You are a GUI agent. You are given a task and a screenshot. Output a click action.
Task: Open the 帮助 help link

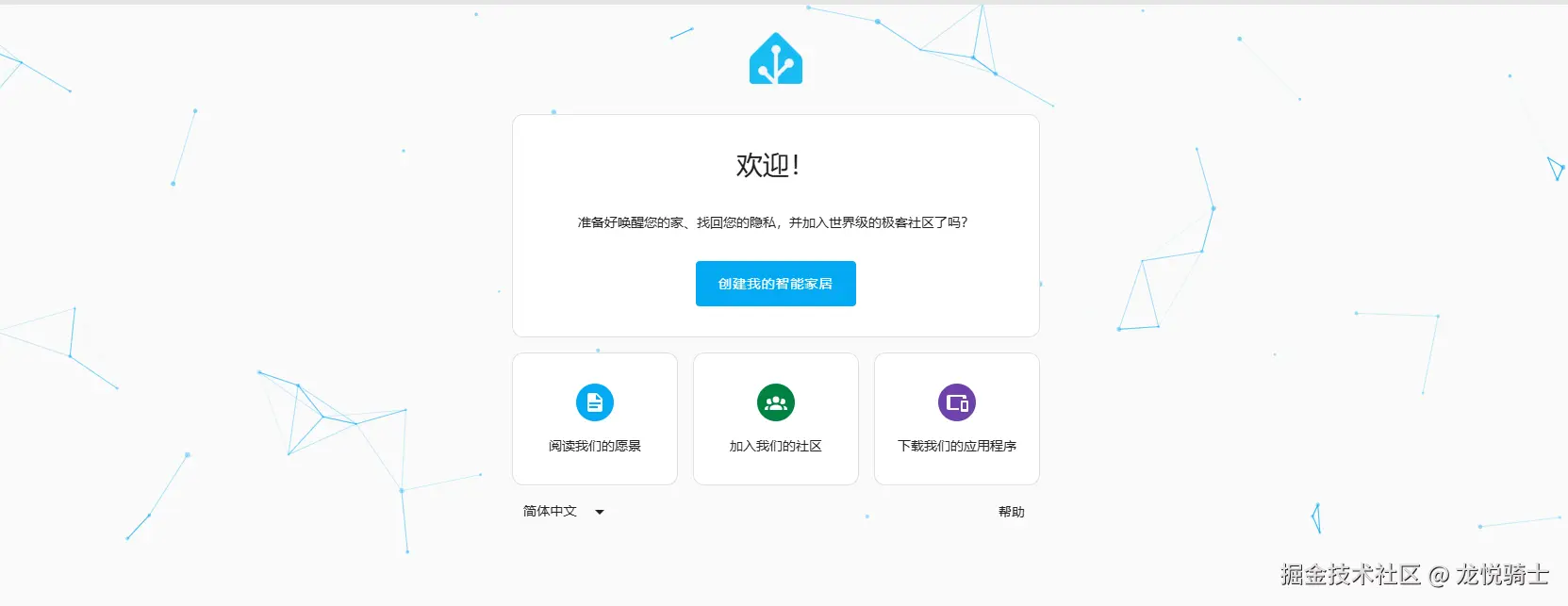pyautogui.click(x=1011, y=512)
